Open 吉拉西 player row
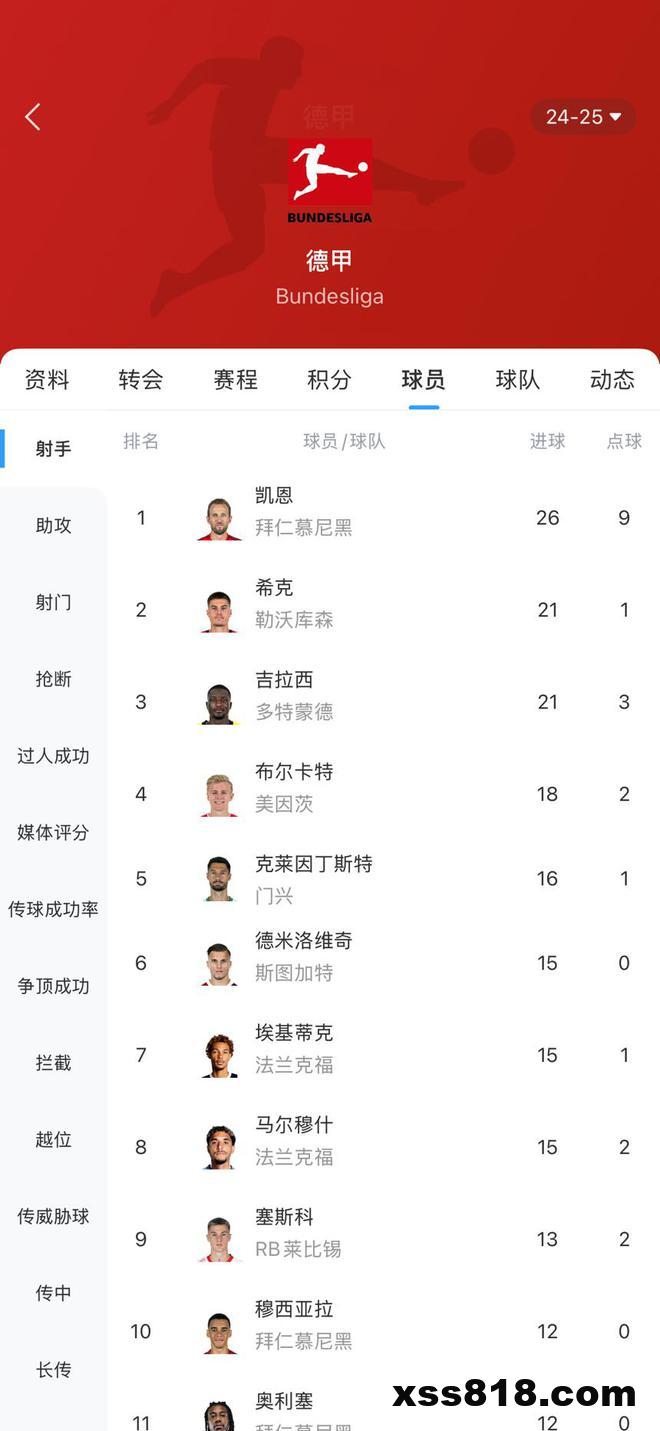Image resolution: width=660 pixels, height=1431 pixels. click(x=380, y=701)
